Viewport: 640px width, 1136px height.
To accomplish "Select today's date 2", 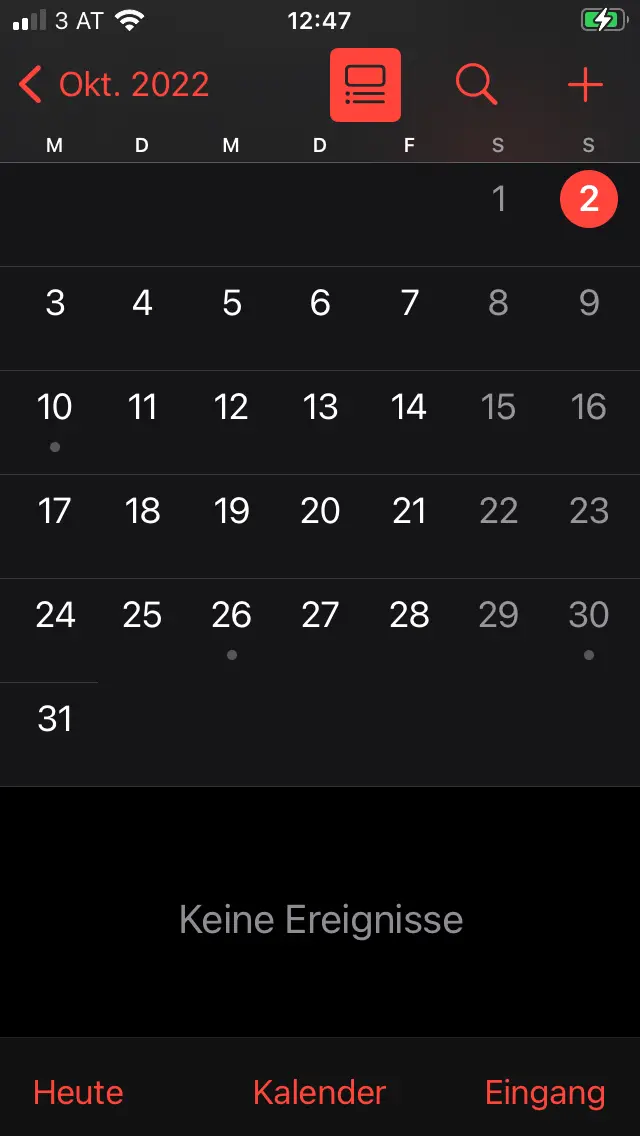I will 588,199.
